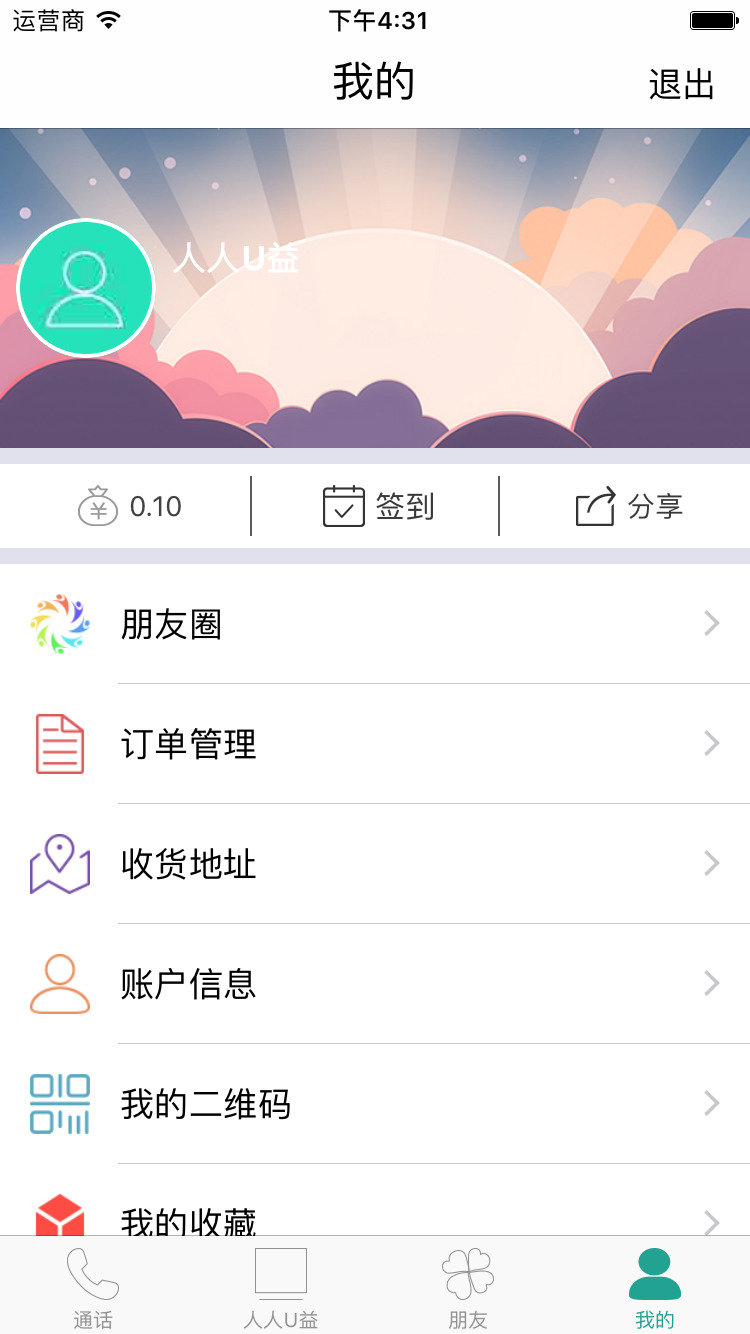
Task: Open 账户信息
Action: [x=375, y=984]
